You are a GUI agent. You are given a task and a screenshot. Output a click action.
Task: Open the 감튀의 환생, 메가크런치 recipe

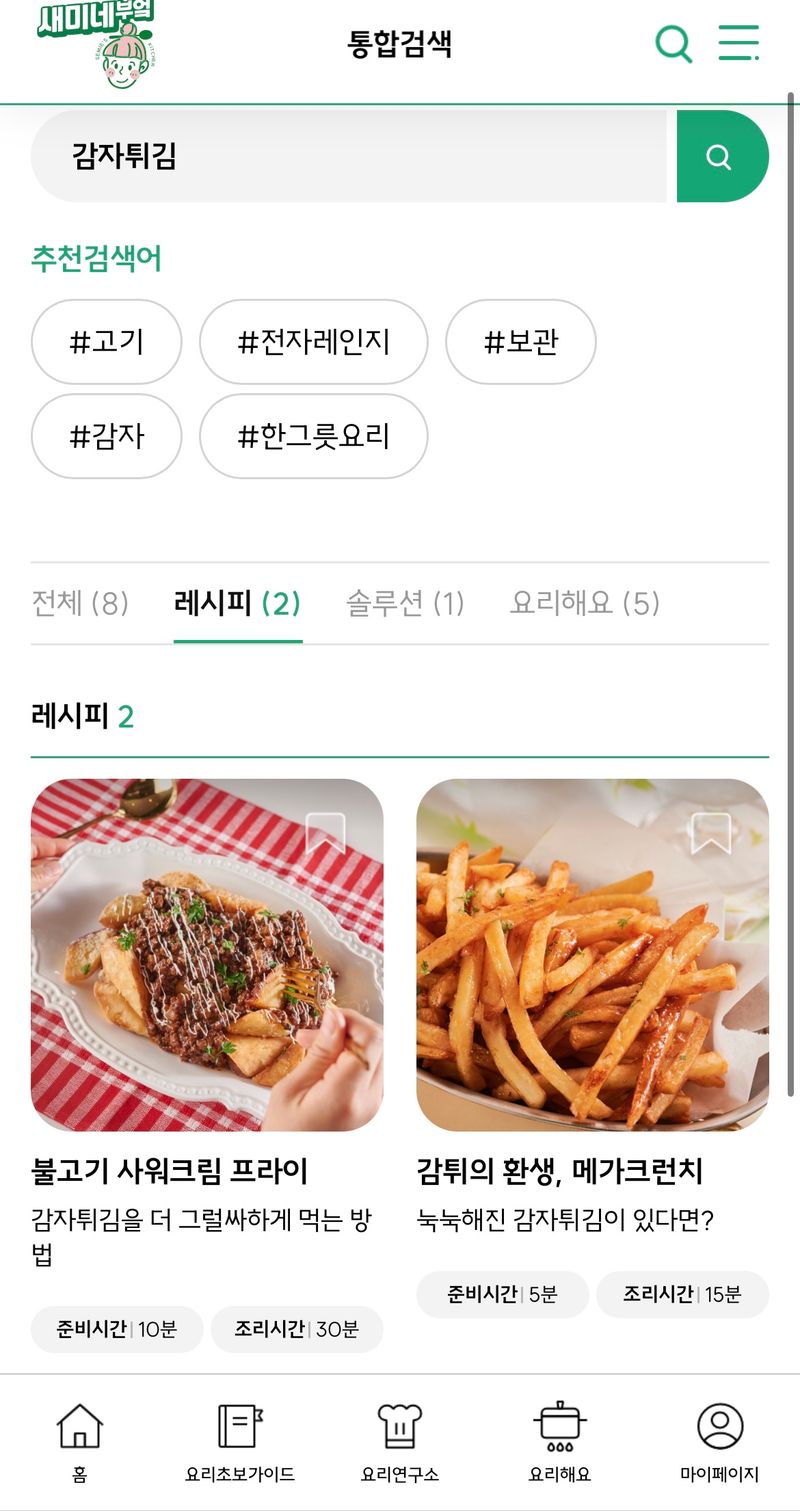[592, 955]
